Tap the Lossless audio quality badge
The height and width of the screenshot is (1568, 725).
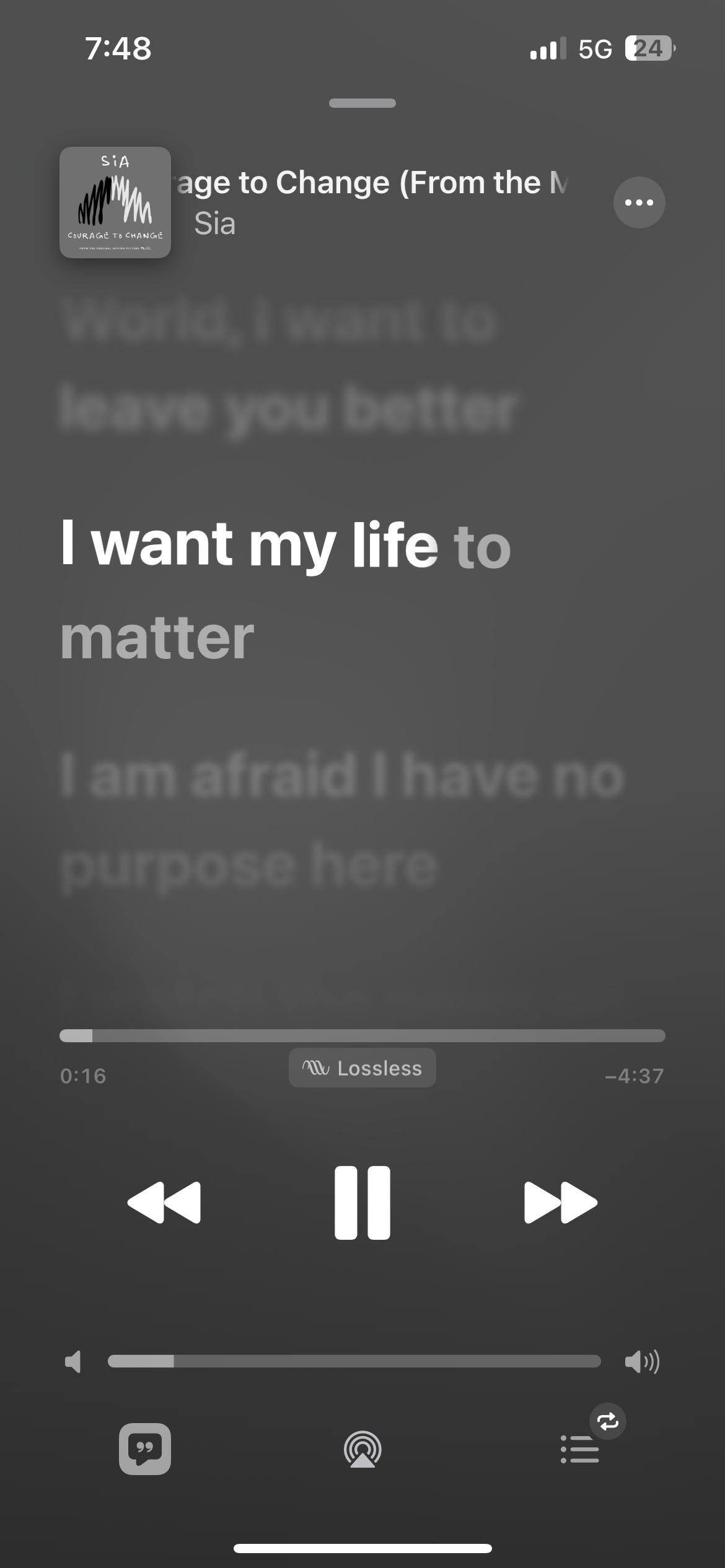click(x=362, y=1068)
